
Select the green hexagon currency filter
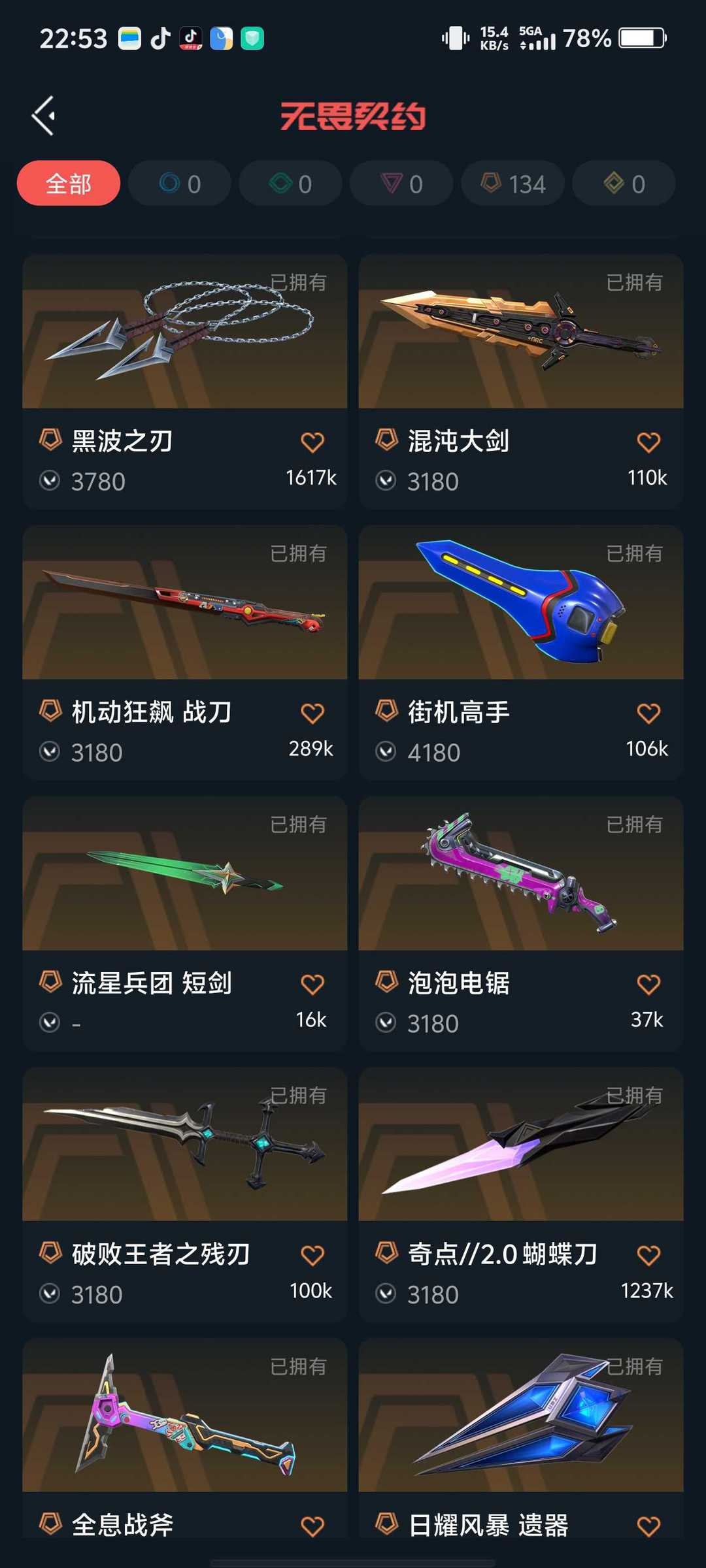click(x=290, y=183)
